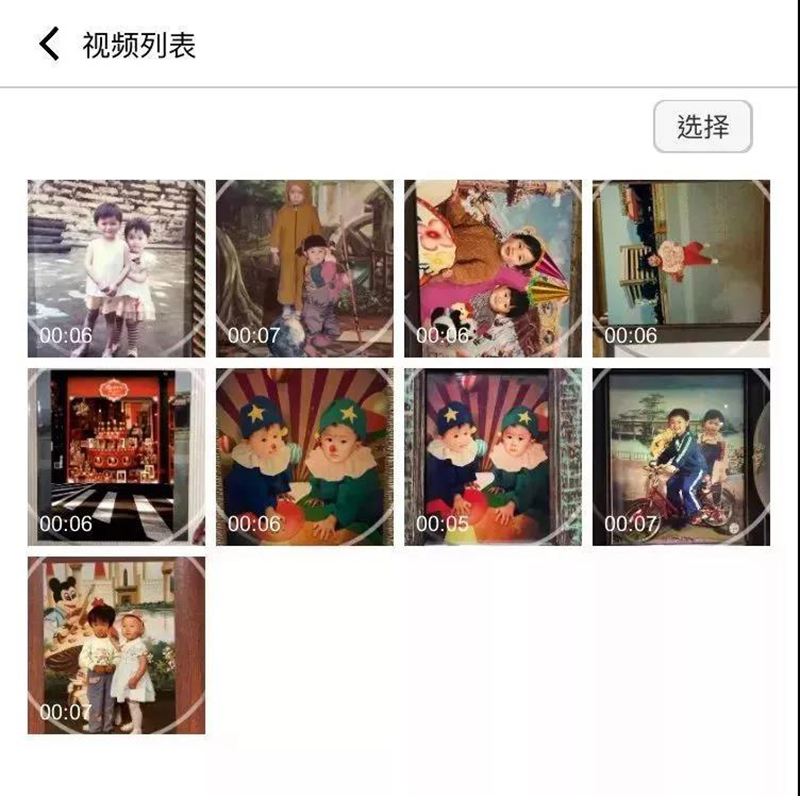Go back from the video list

49,45
